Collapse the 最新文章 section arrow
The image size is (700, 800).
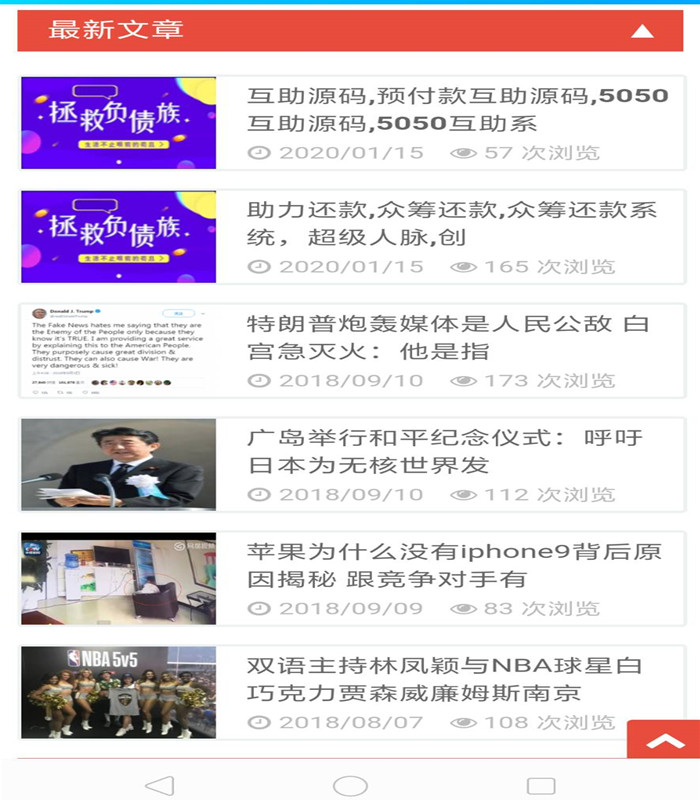(x=642, y=31)
